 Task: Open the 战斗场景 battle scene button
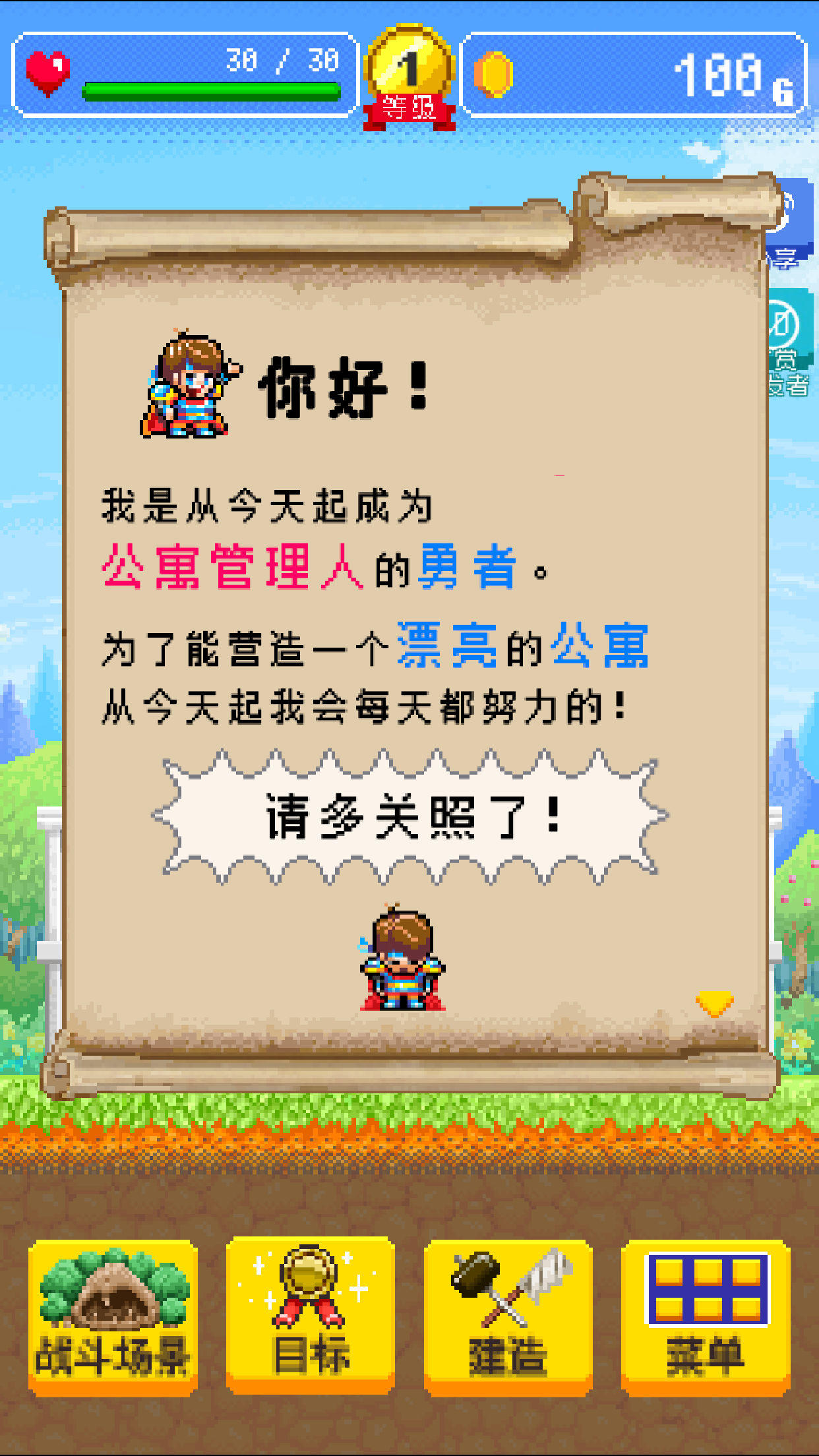(x=113, y=1316)
